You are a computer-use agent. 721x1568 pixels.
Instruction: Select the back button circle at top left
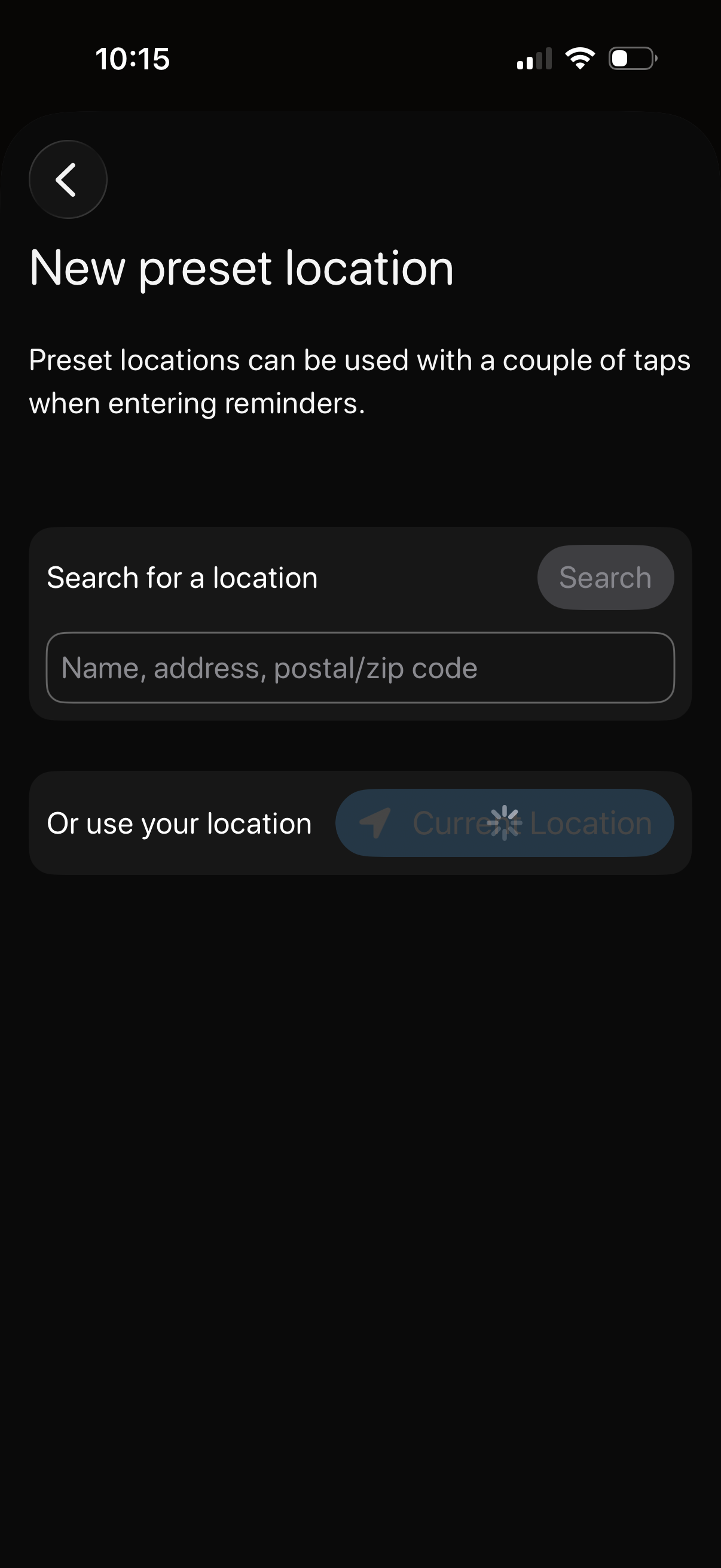point(68,179)
